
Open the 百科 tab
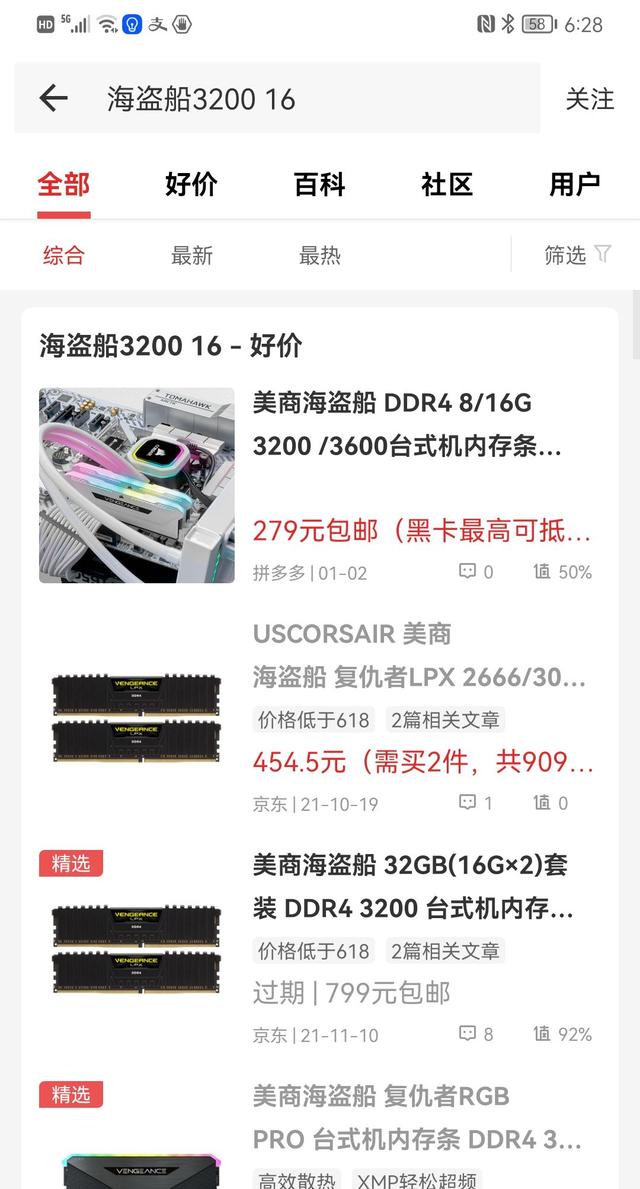point(319,185)
